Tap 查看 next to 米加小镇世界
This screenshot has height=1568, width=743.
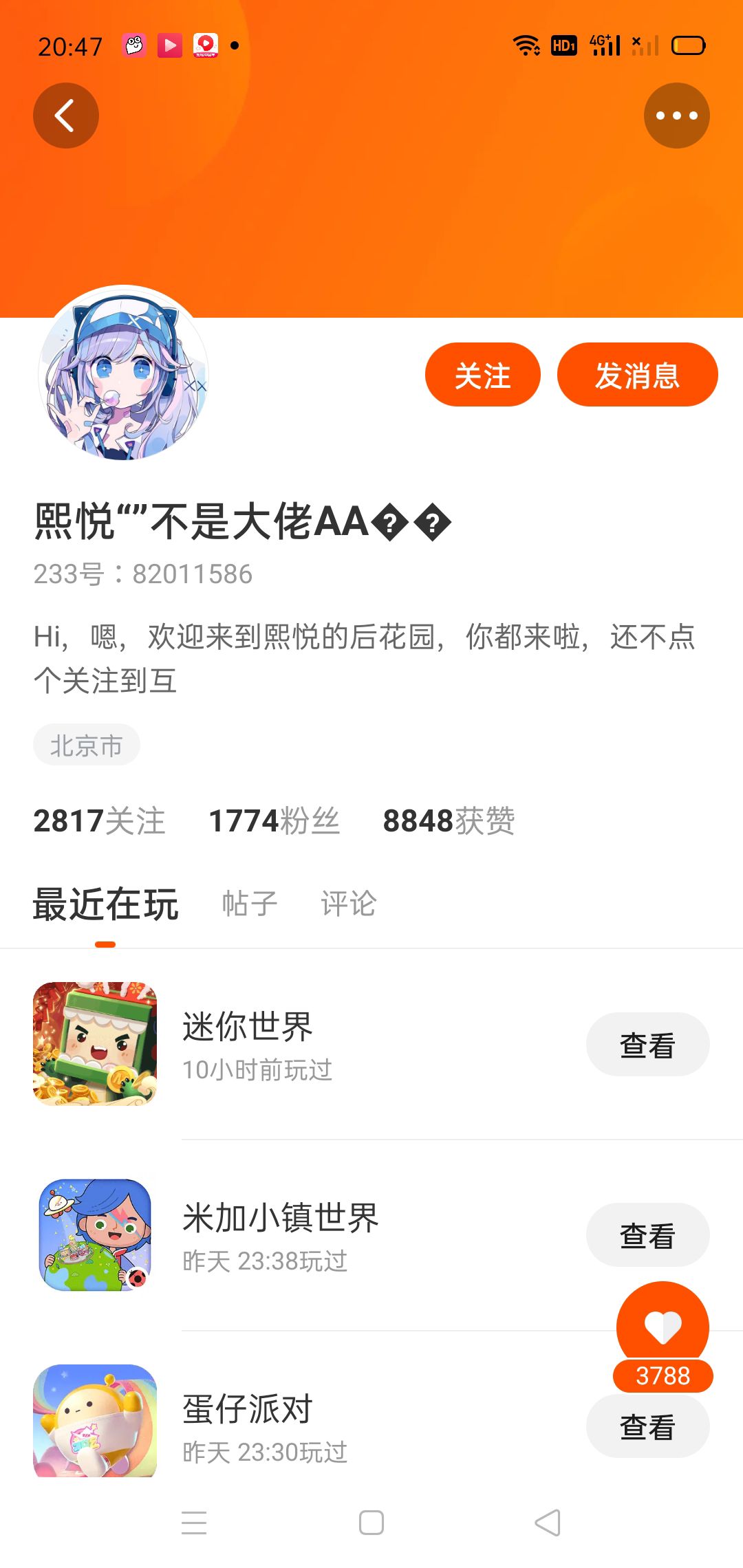point(647,1235)
